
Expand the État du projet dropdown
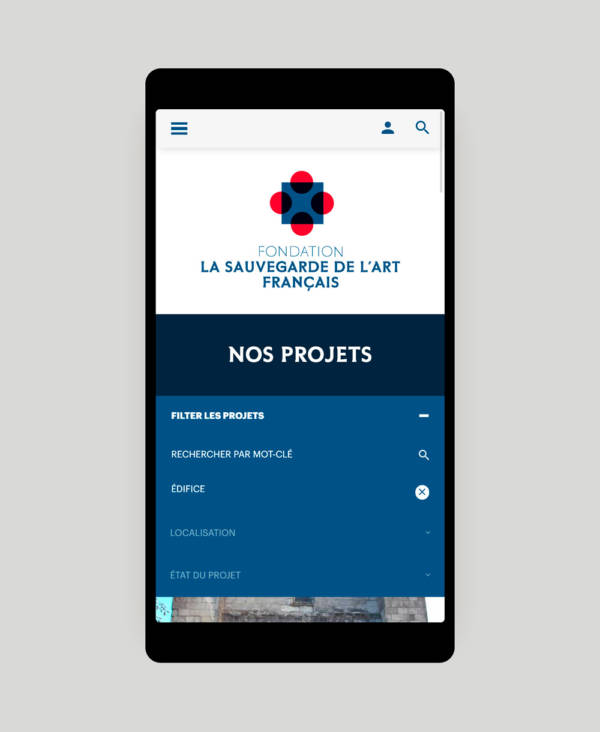click(300, 575)
